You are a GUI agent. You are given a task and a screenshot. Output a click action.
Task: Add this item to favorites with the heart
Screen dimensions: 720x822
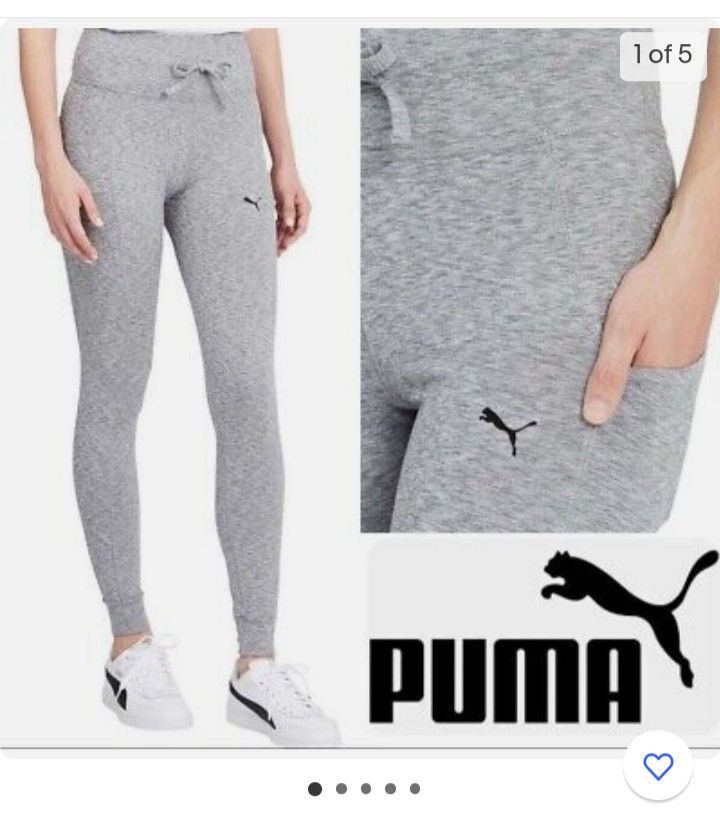657,767
